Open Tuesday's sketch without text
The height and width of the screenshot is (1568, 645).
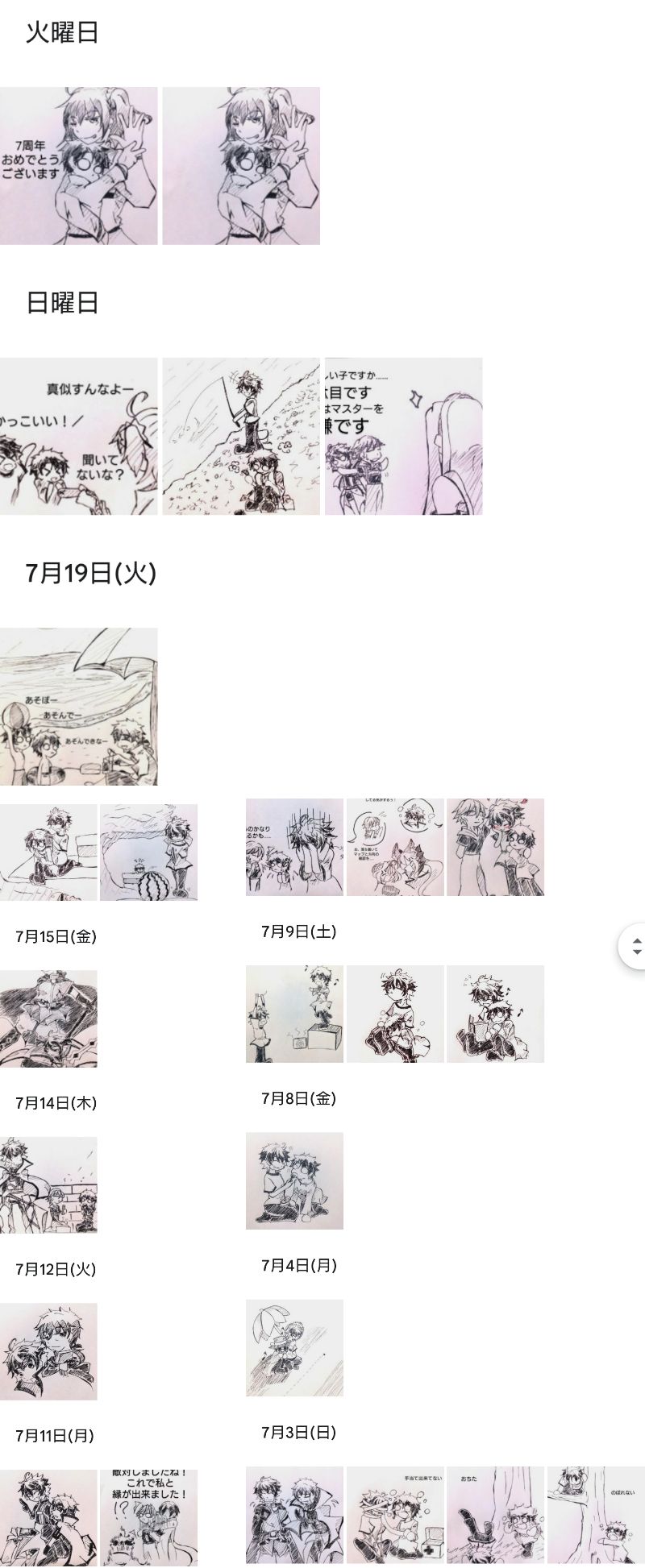tap(241, 165)
